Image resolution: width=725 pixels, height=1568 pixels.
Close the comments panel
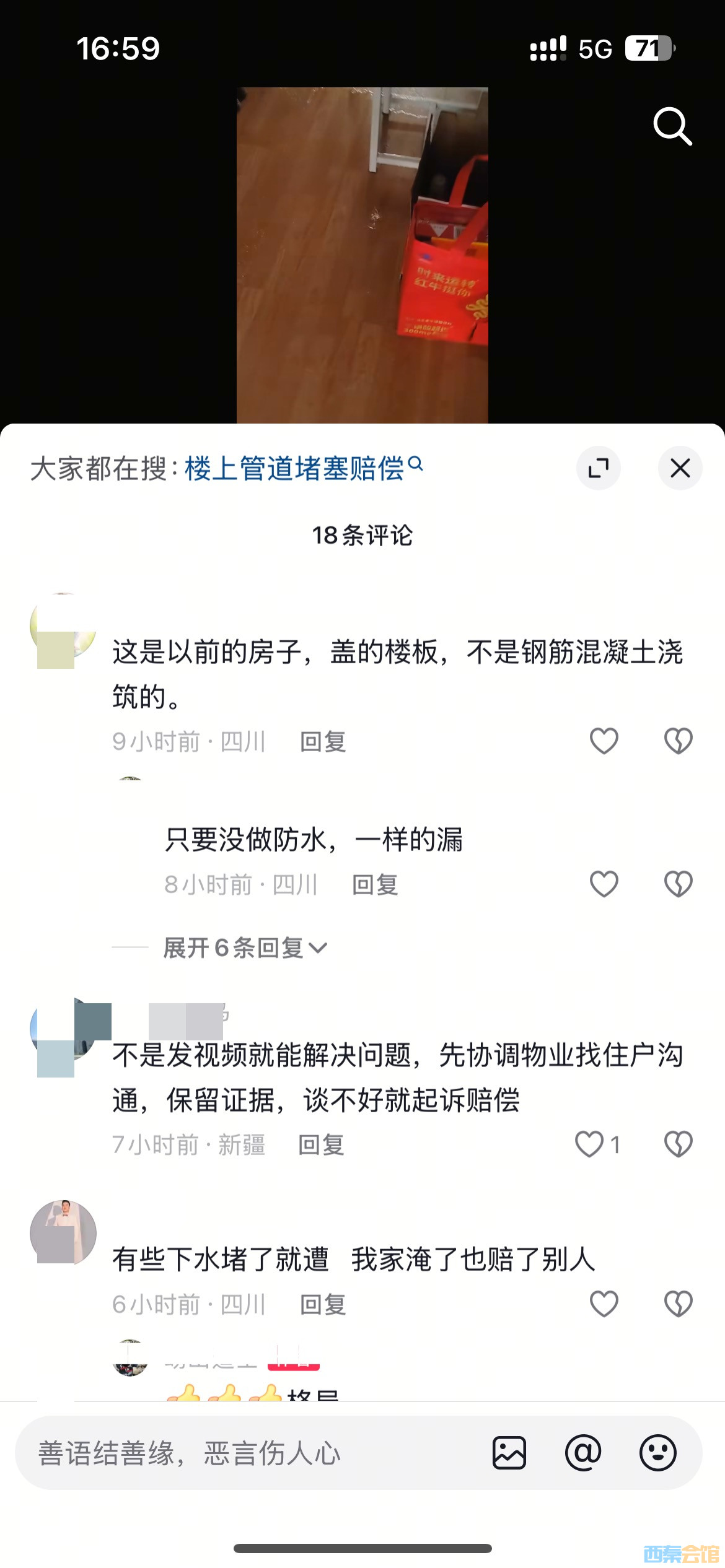[x=680, y=468]
